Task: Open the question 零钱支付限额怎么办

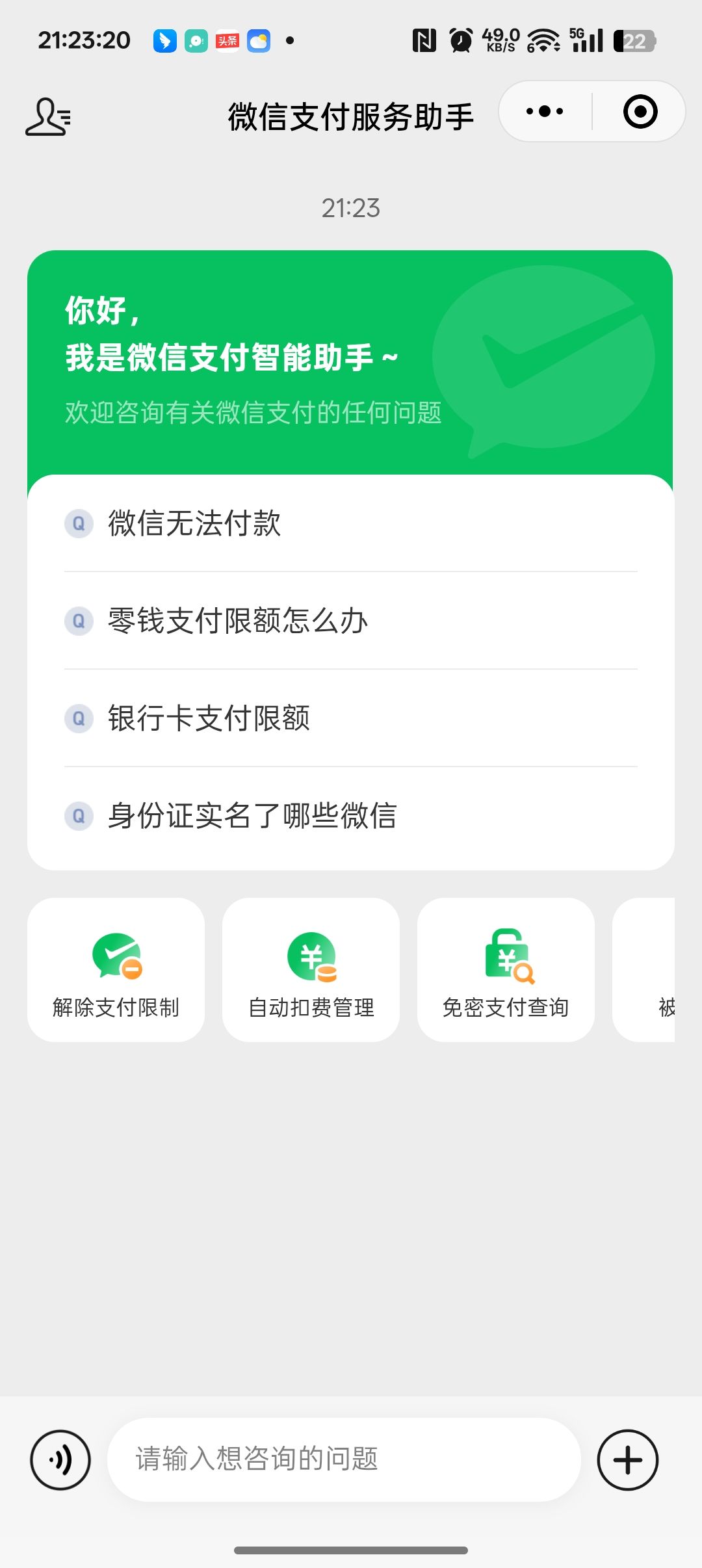Action: [238, 621]
